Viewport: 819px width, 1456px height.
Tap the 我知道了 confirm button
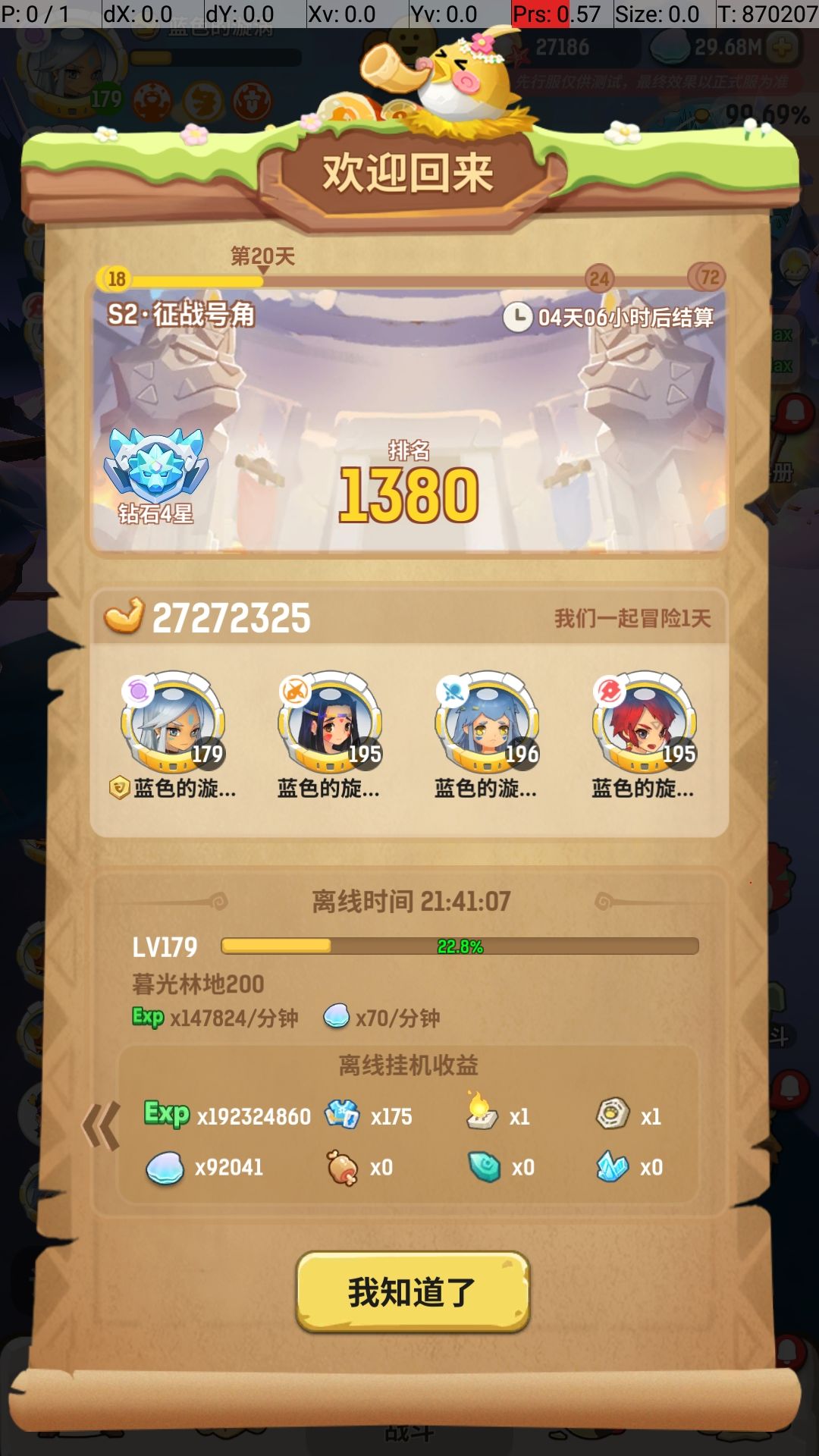[x=409, y=1291]
